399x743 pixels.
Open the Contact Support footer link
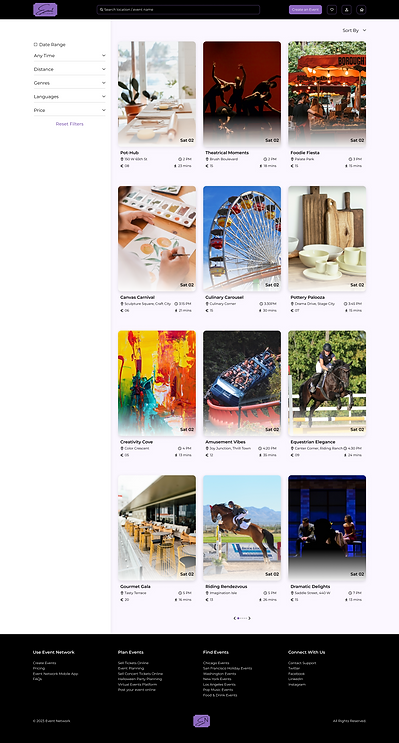click(x=302, y=663)
